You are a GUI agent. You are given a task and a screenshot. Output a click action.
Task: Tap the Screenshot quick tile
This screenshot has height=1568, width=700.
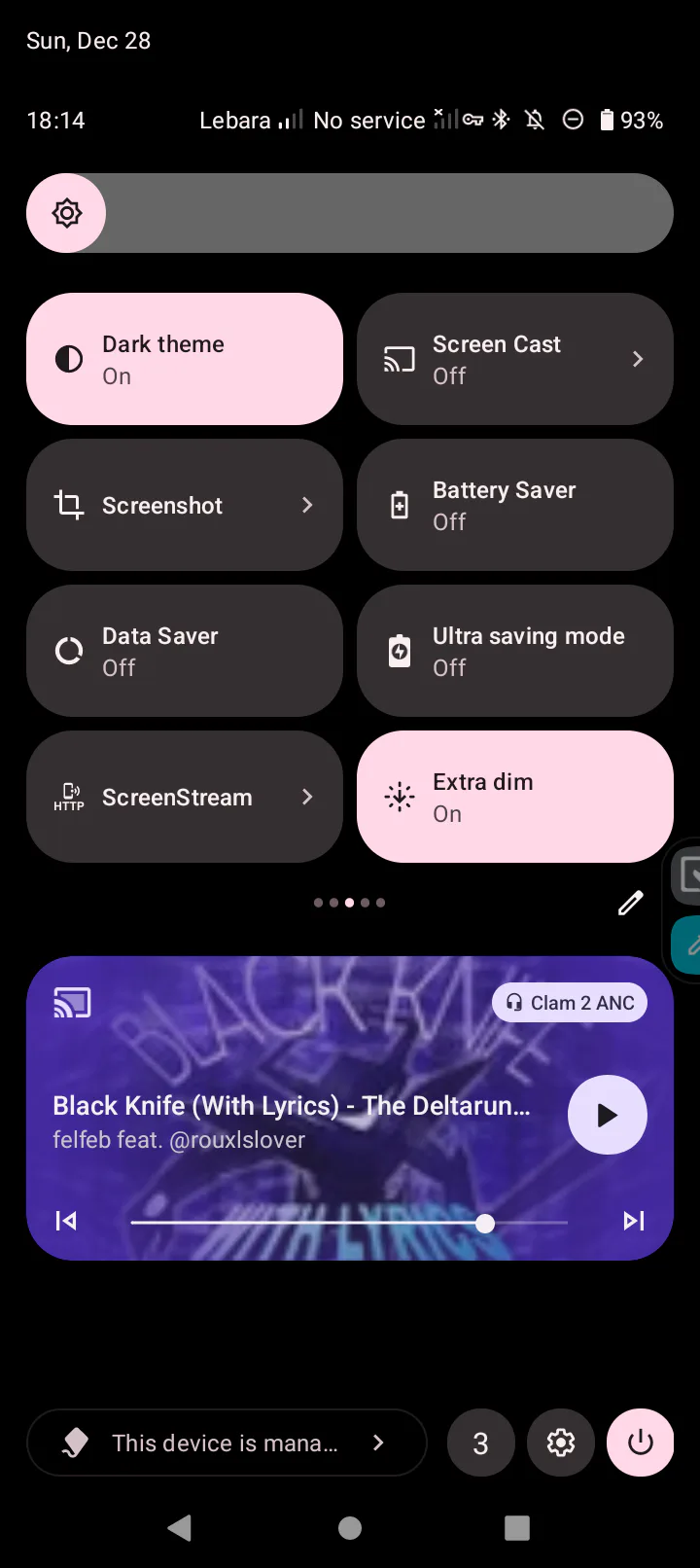[x=185, y=505]
